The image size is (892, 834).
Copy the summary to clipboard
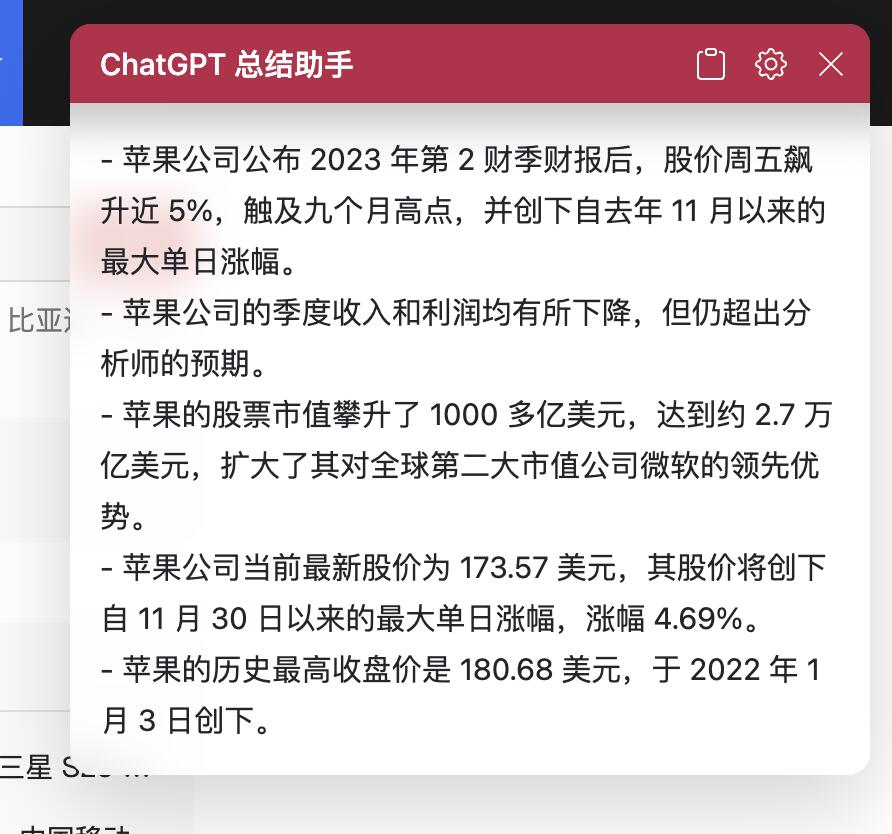pos(710,64)
